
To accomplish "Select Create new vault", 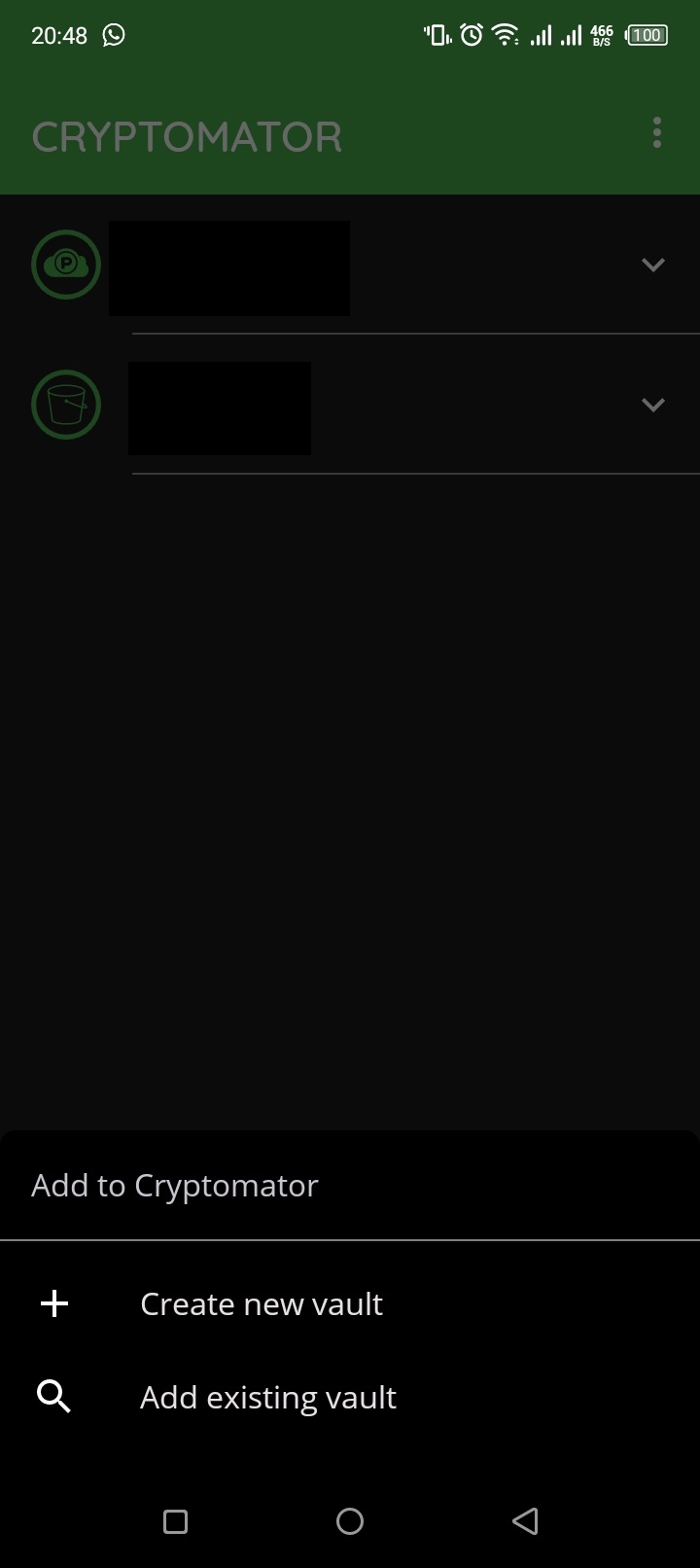I will pyautogui.click(x=261, y=1303).
